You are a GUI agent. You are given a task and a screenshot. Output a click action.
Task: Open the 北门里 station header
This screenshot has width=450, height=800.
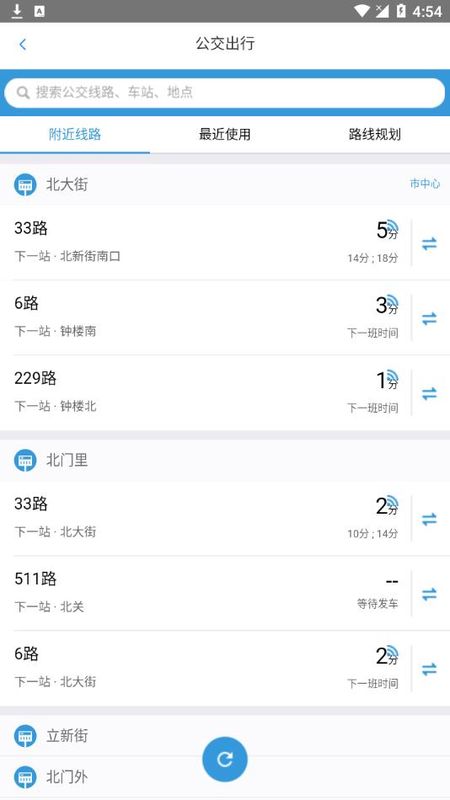click(225, 460)
